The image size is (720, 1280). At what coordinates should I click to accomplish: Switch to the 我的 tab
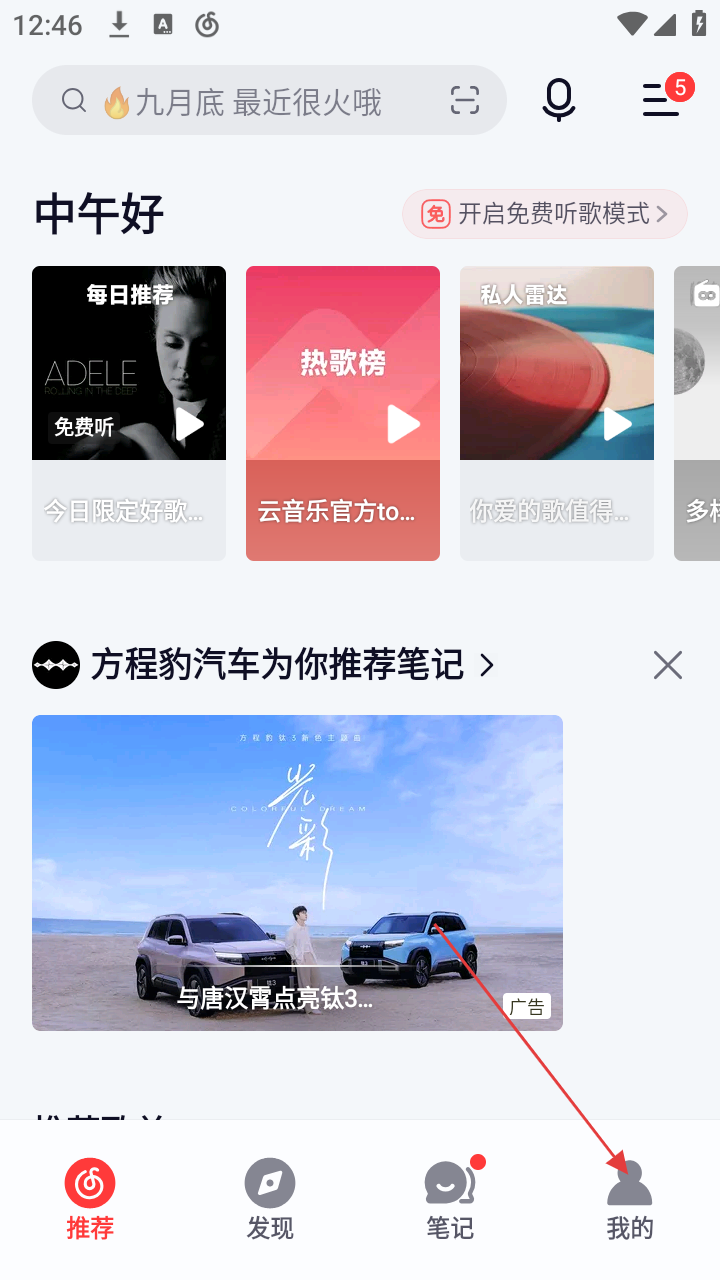point(630,1200)
